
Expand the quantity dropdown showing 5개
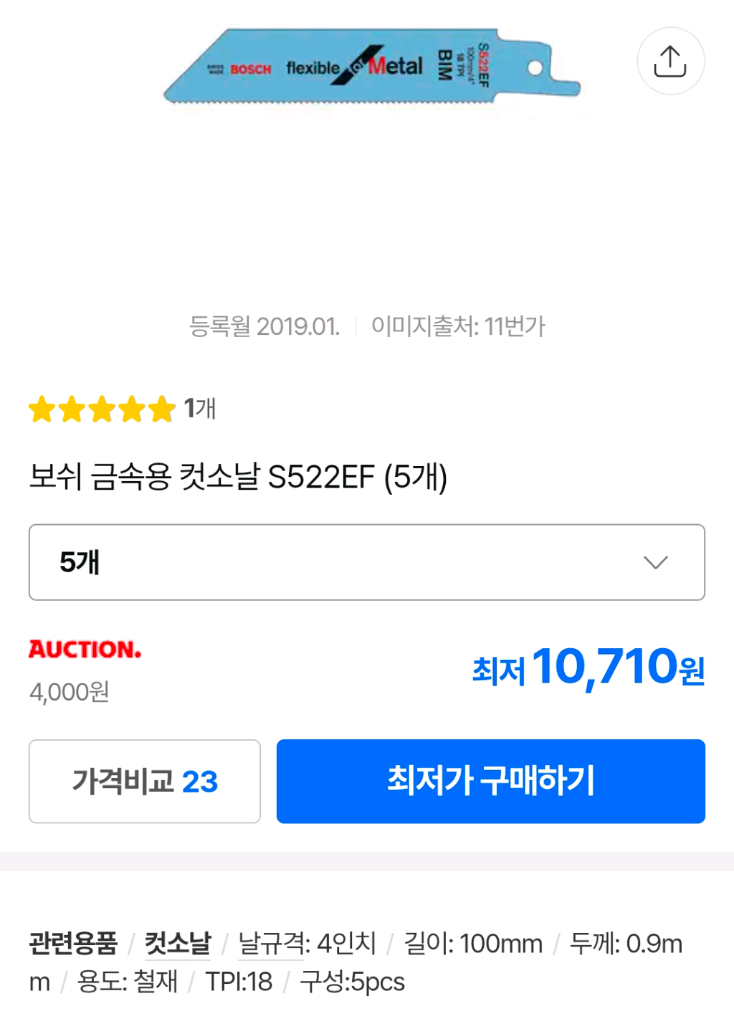click(x=367, y=562)
